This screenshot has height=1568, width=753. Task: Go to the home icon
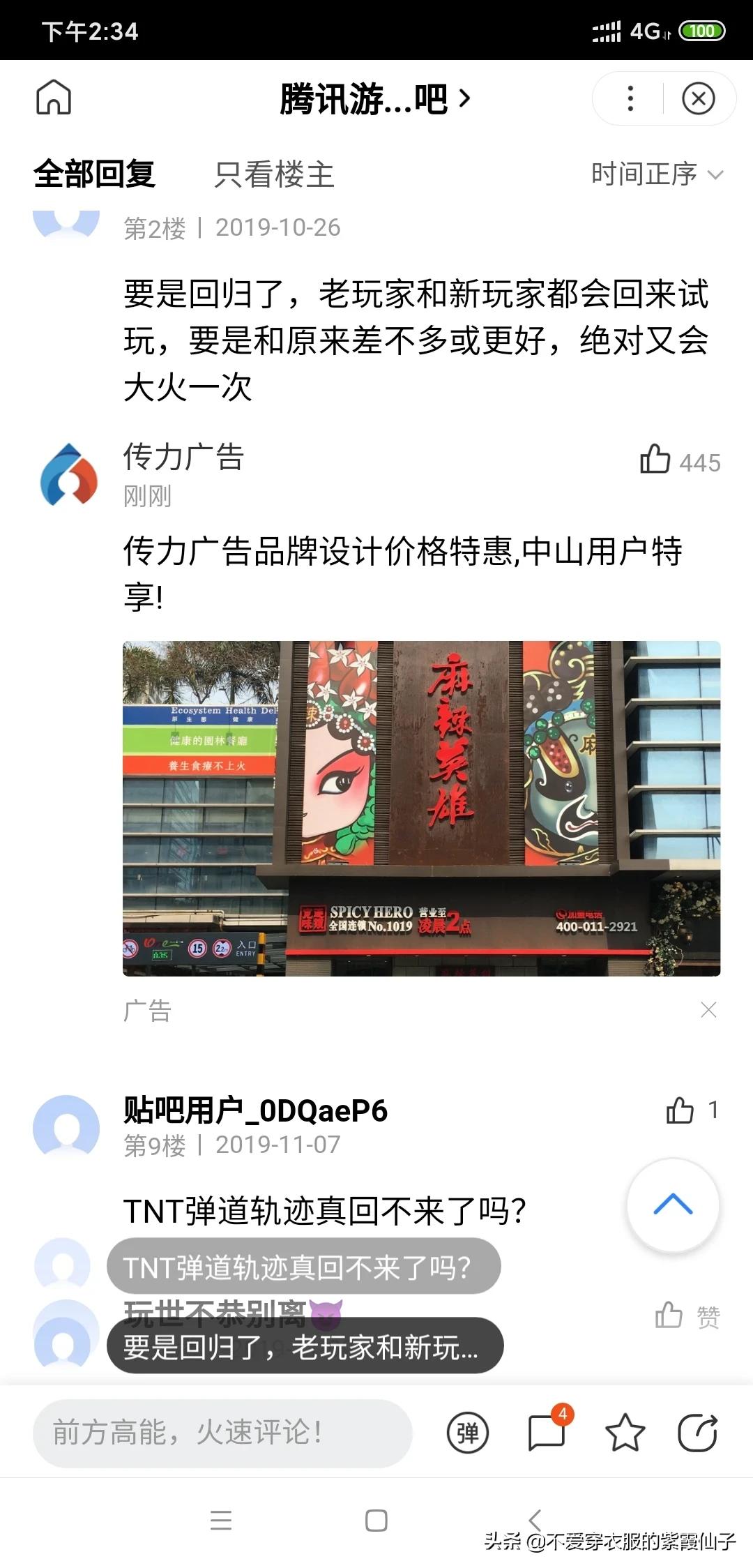click(x=54, y=98)
